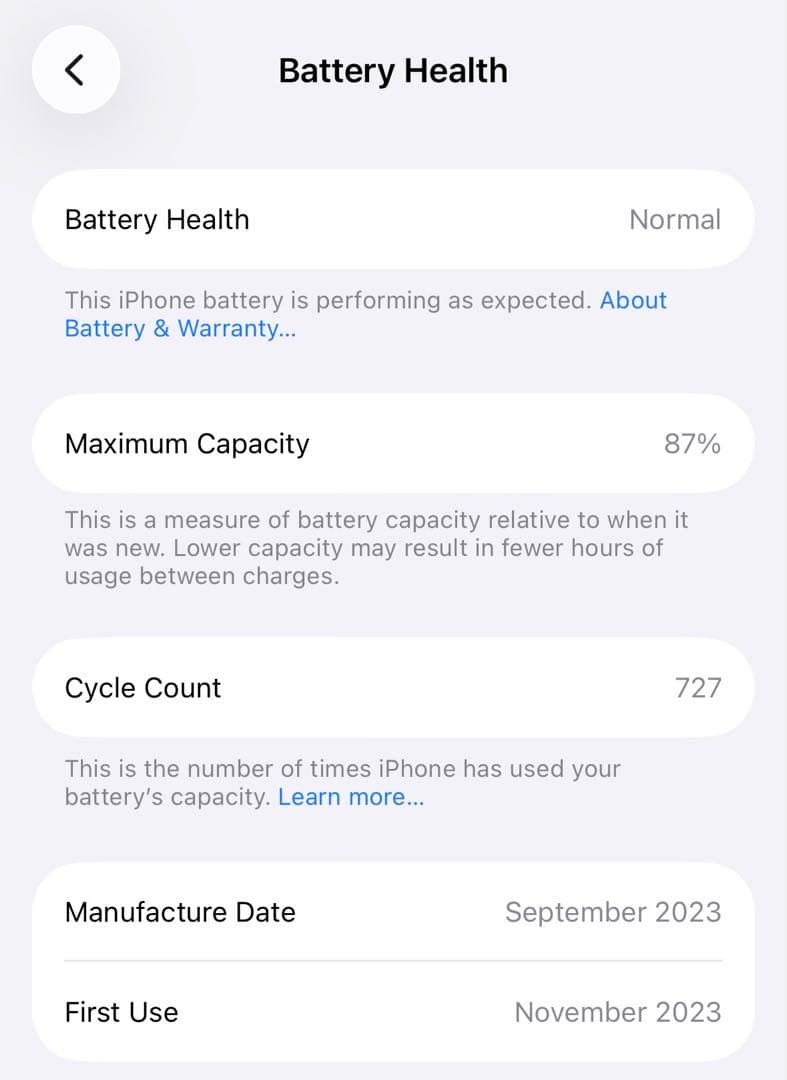
Task: Tap the Maximum Capacity row
Action: [393, 444]
